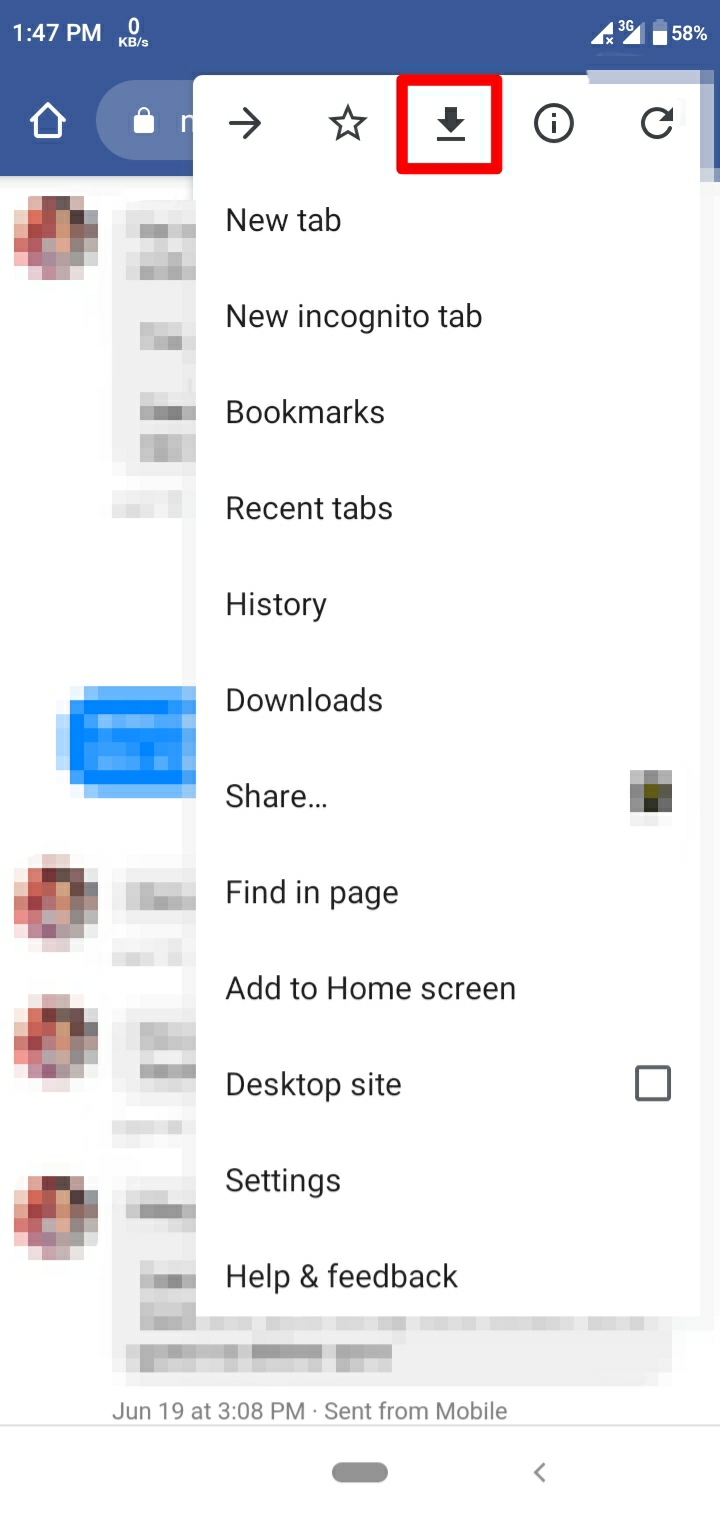The height and width of the screenshot is (1520, 720).
Task: Tap the forward arrow icon
Action: click(x=245, y=124)
